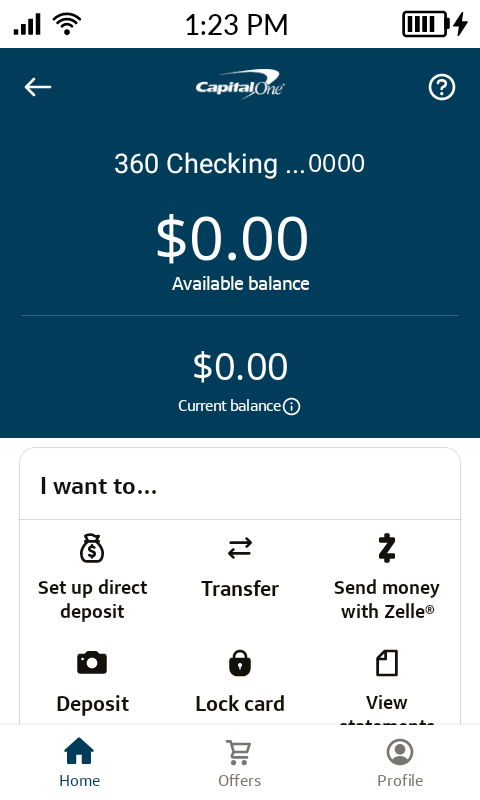Viewport: 480px width, 800px height.
Task: Switch to the Offers tab
Action: tap(239, 763)
